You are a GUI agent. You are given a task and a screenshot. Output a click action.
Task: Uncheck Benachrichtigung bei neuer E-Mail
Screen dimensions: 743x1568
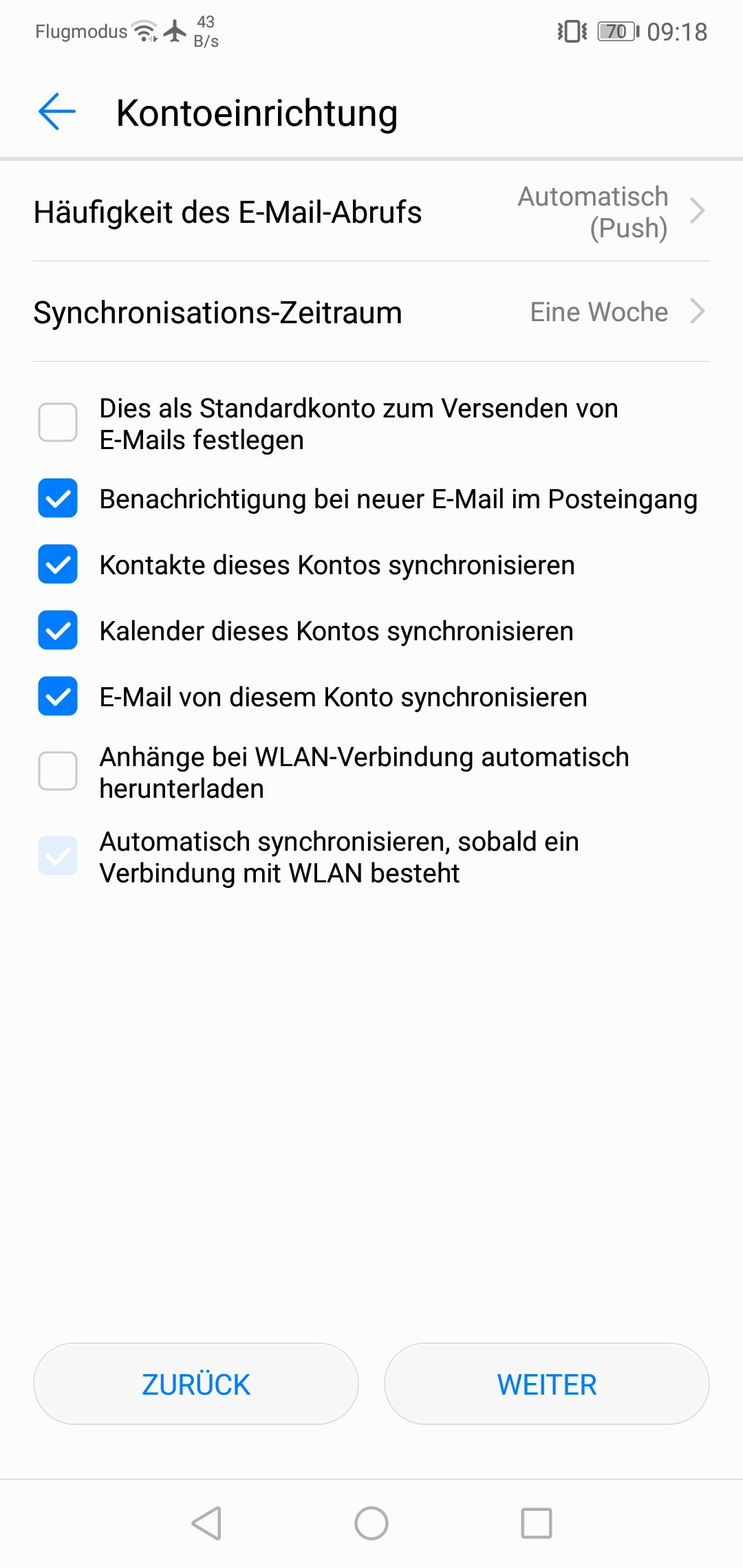click(58, 499)
